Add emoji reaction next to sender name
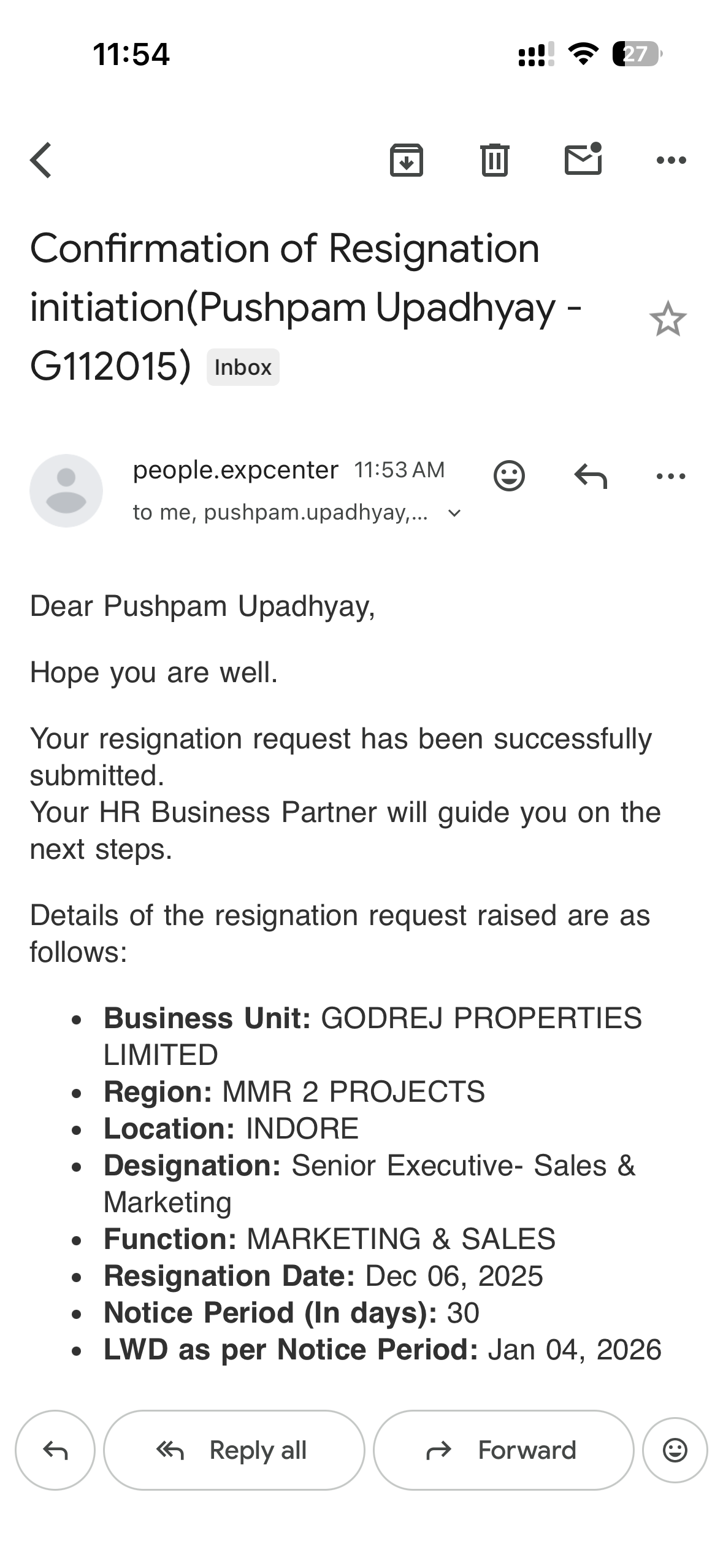This screenshot has width=723, height=1568. [x=509, y=475]
